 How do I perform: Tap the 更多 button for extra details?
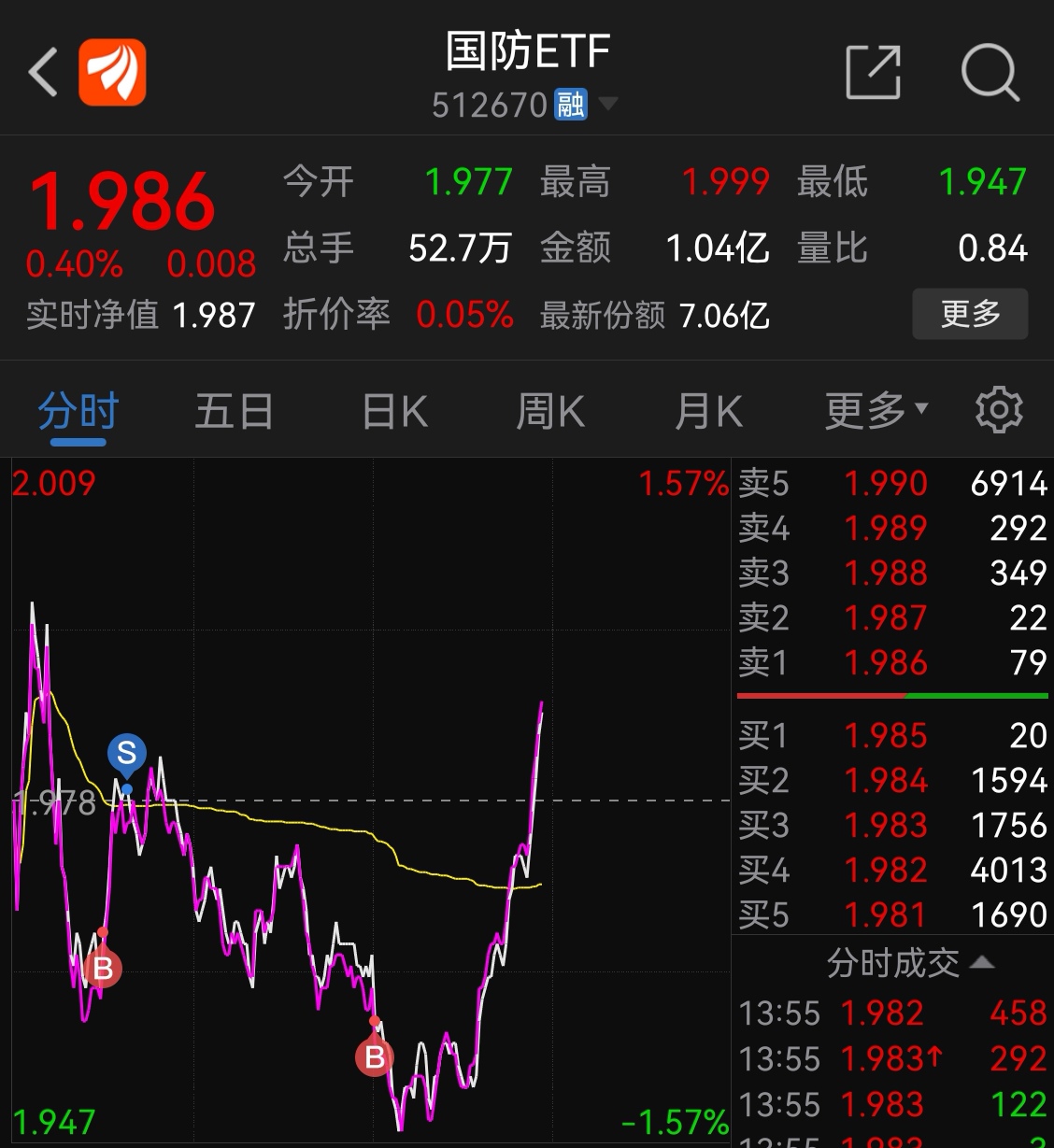(970, 315)
